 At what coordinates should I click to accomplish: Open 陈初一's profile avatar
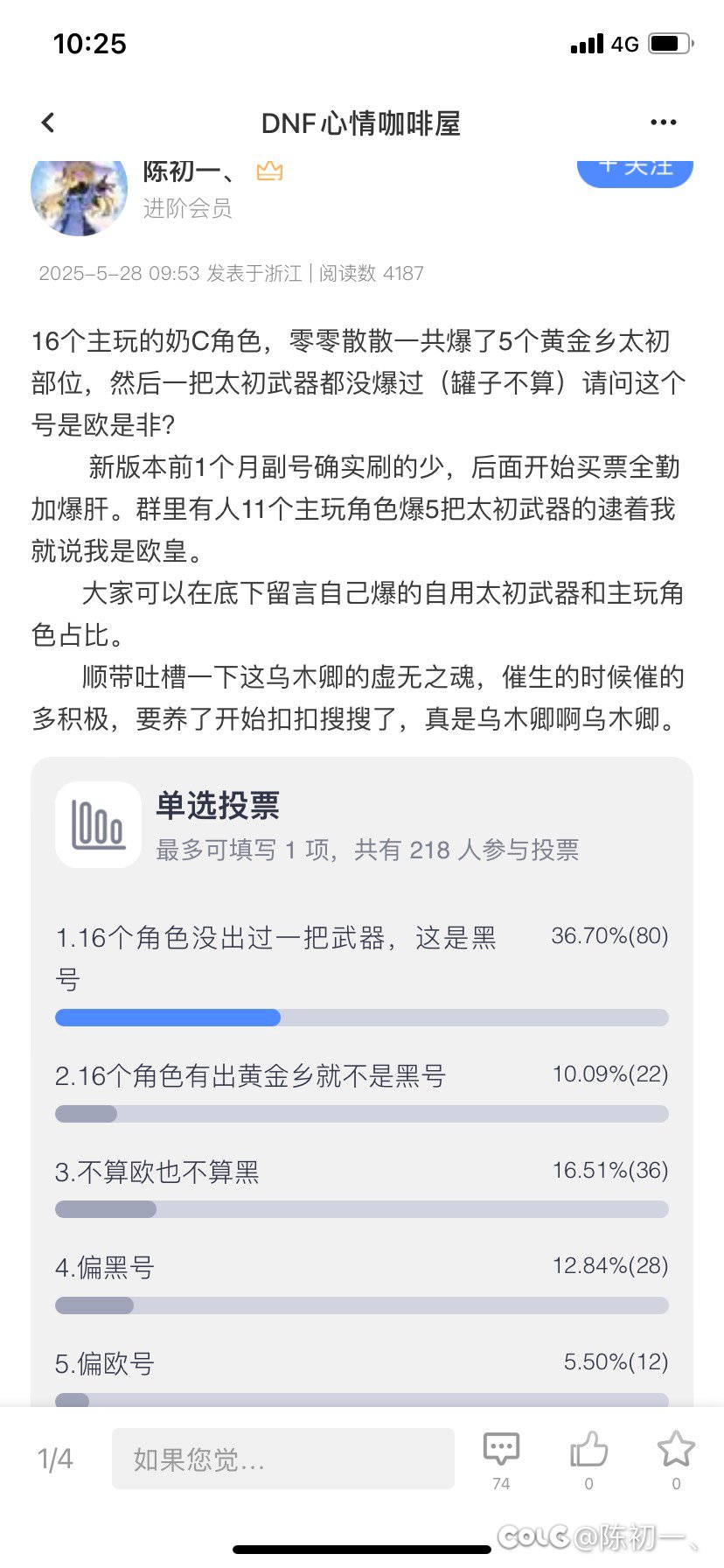pyautogui.click(x=80, y=198)
